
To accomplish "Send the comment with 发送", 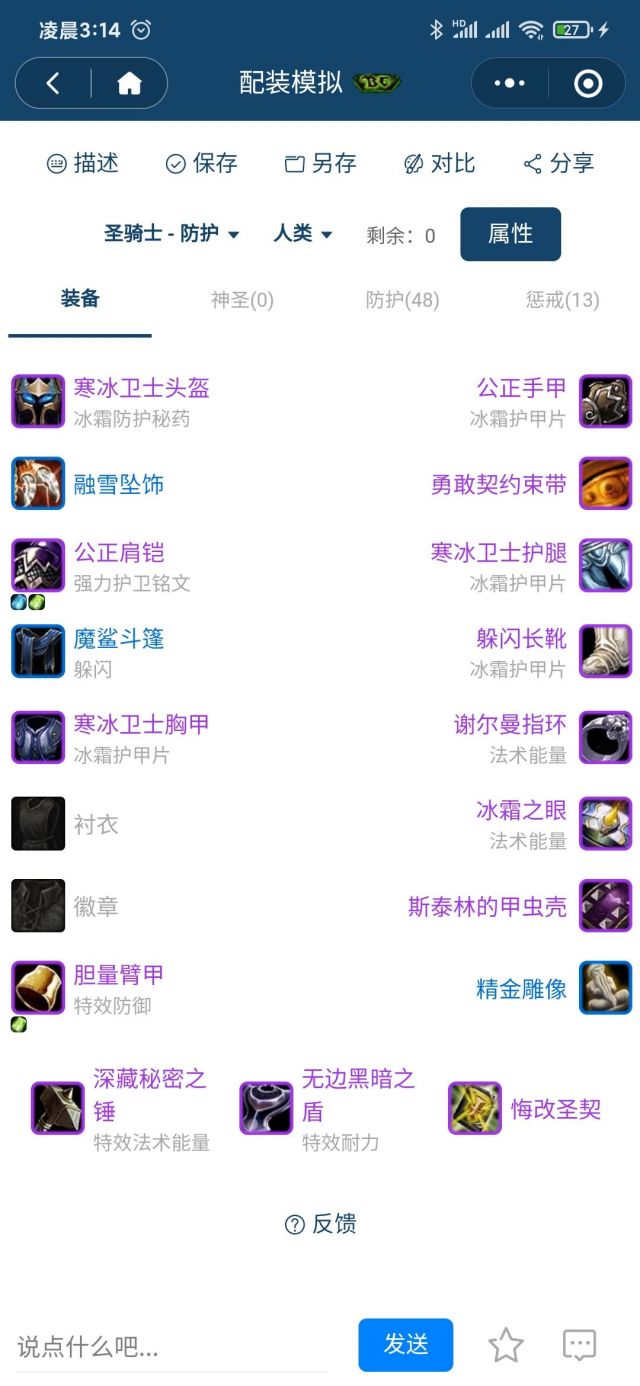I will point(405,1345).
